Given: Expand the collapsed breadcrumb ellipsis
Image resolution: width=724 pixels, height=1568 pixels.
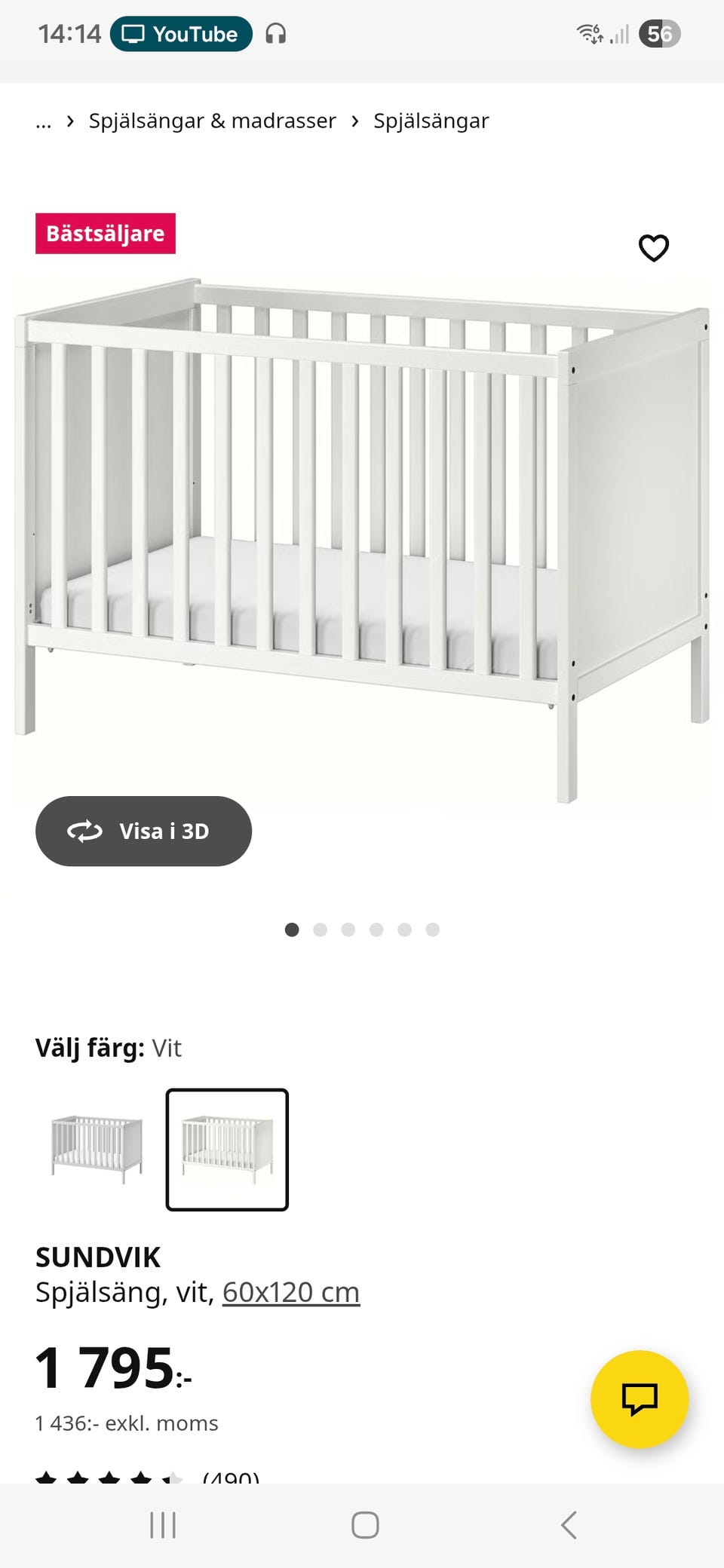Looking at the screenshot, I should 44,121.
